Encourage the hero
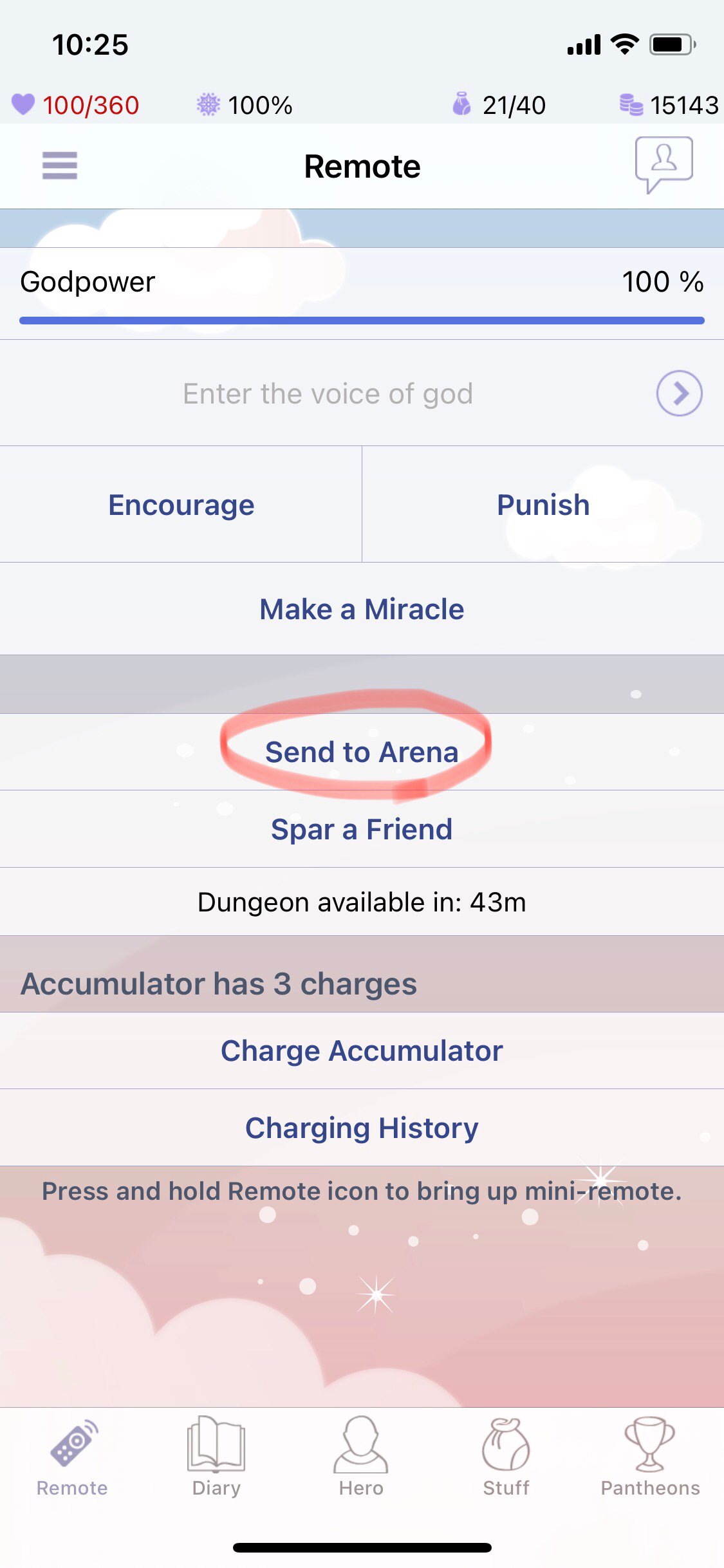 point(181,505)
